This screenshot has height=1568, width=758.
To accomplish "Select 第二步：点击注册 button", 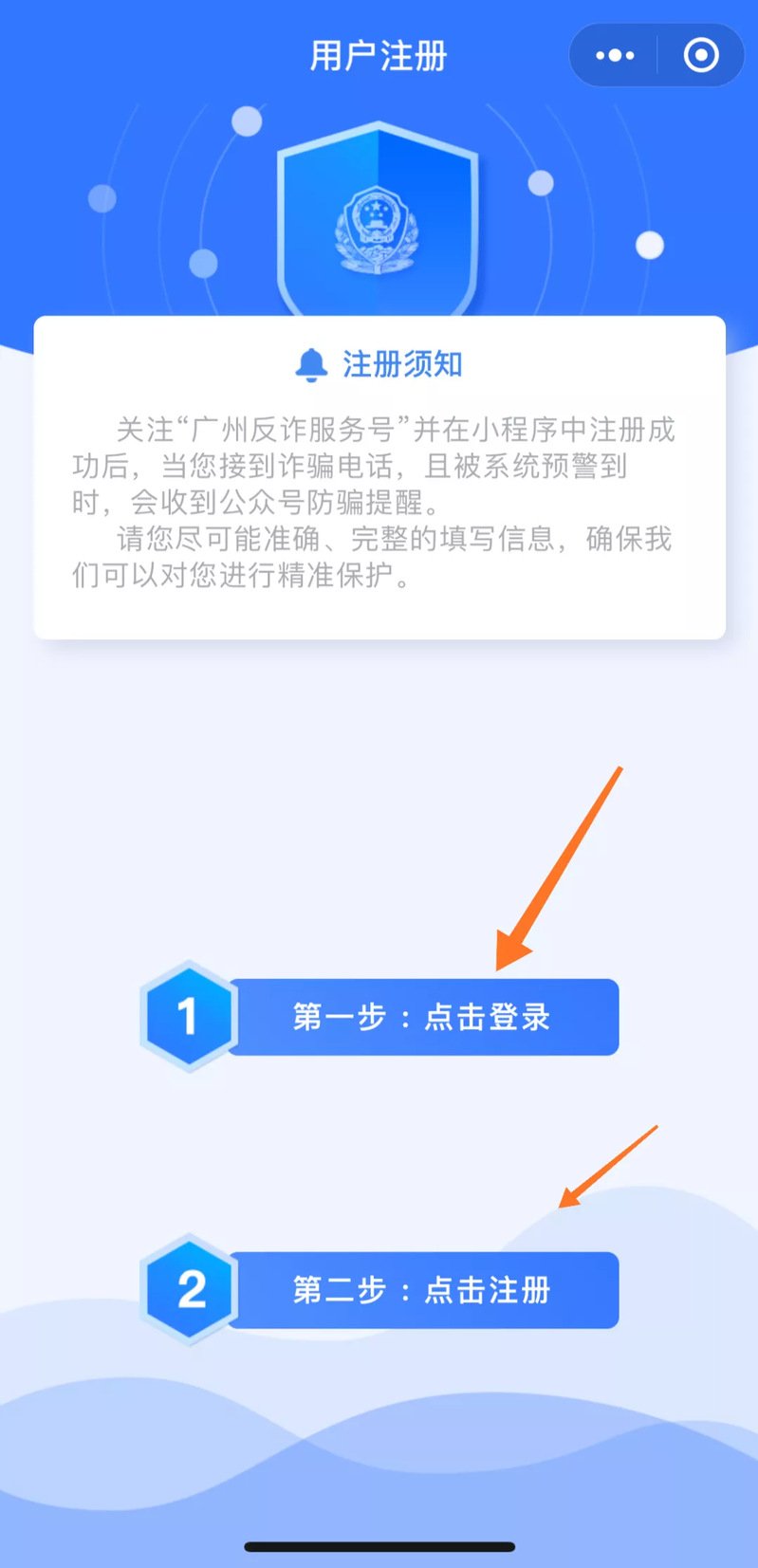I will pyautogui.click(x=422, y=1290).
